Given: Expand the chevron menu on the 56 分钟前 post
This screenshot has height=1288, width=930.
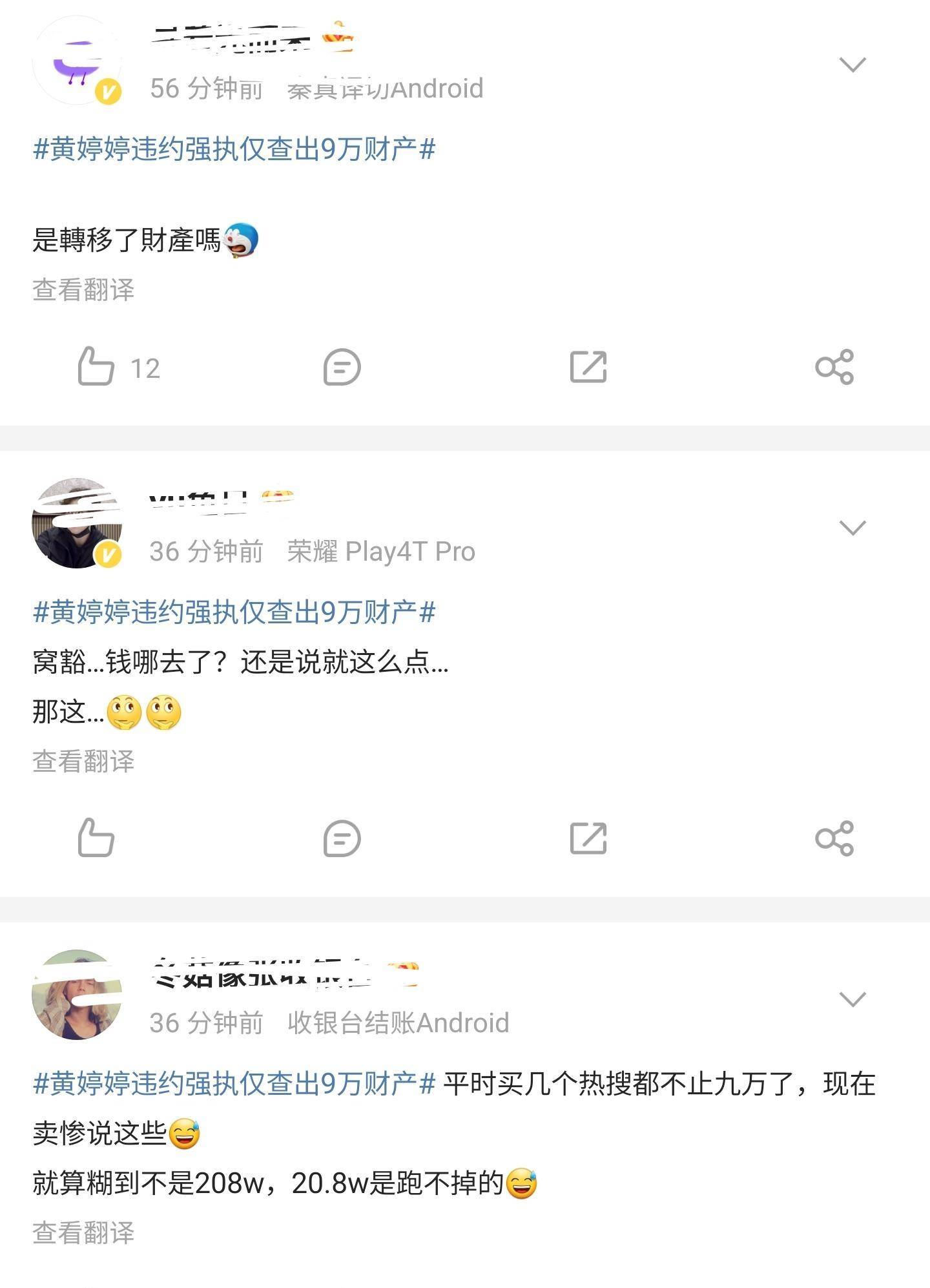Looking at the screenshot, I should [852, 65].
